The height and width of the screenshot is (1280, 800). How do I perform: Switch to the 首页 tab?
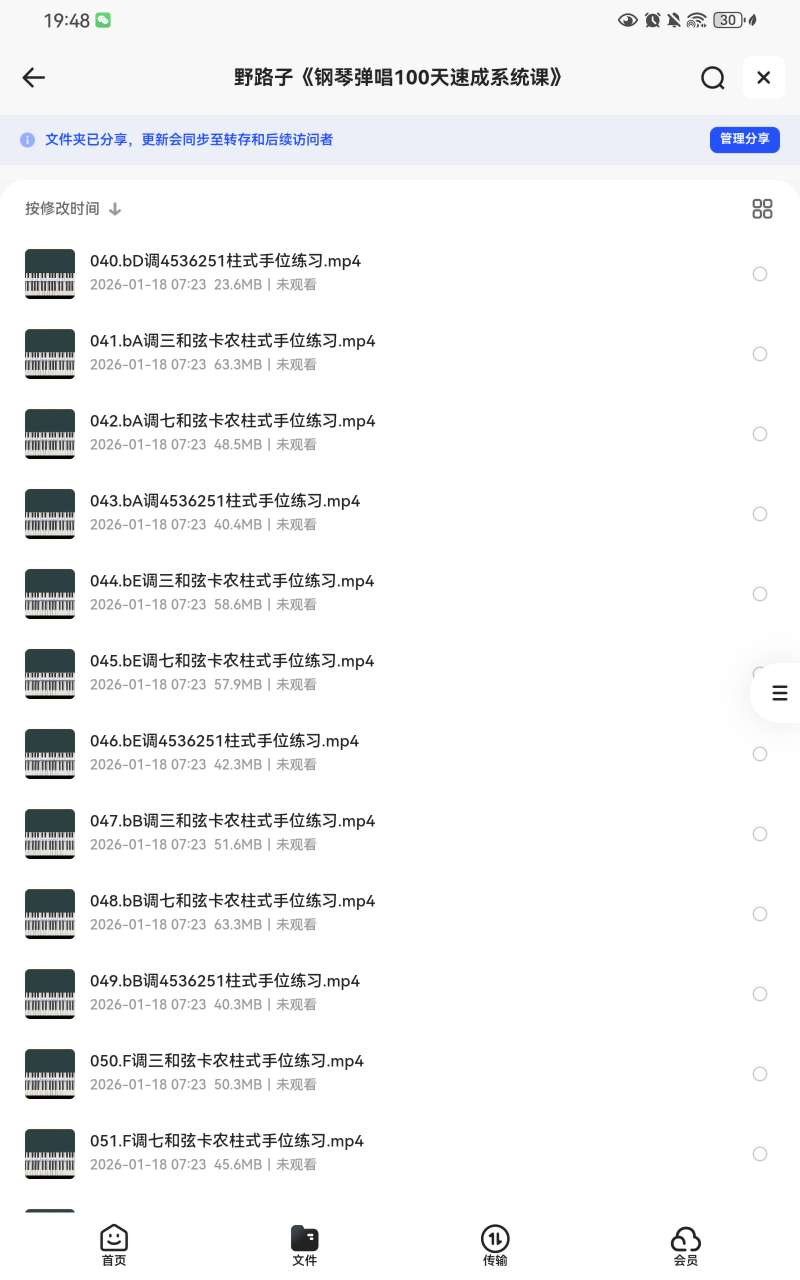(x=114, y=1246)
